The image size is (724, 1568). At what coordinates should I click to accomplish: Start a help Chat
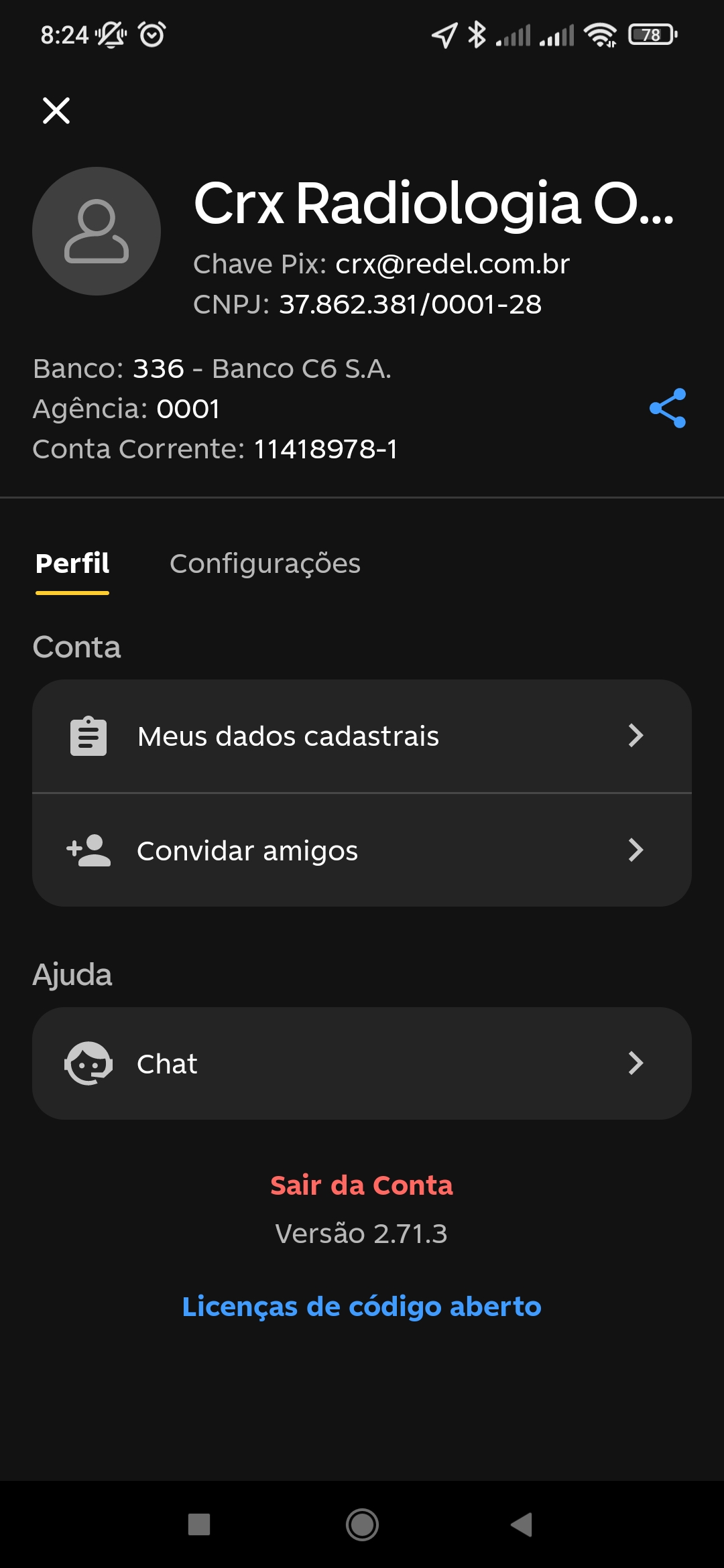[x=362, y=1063]
